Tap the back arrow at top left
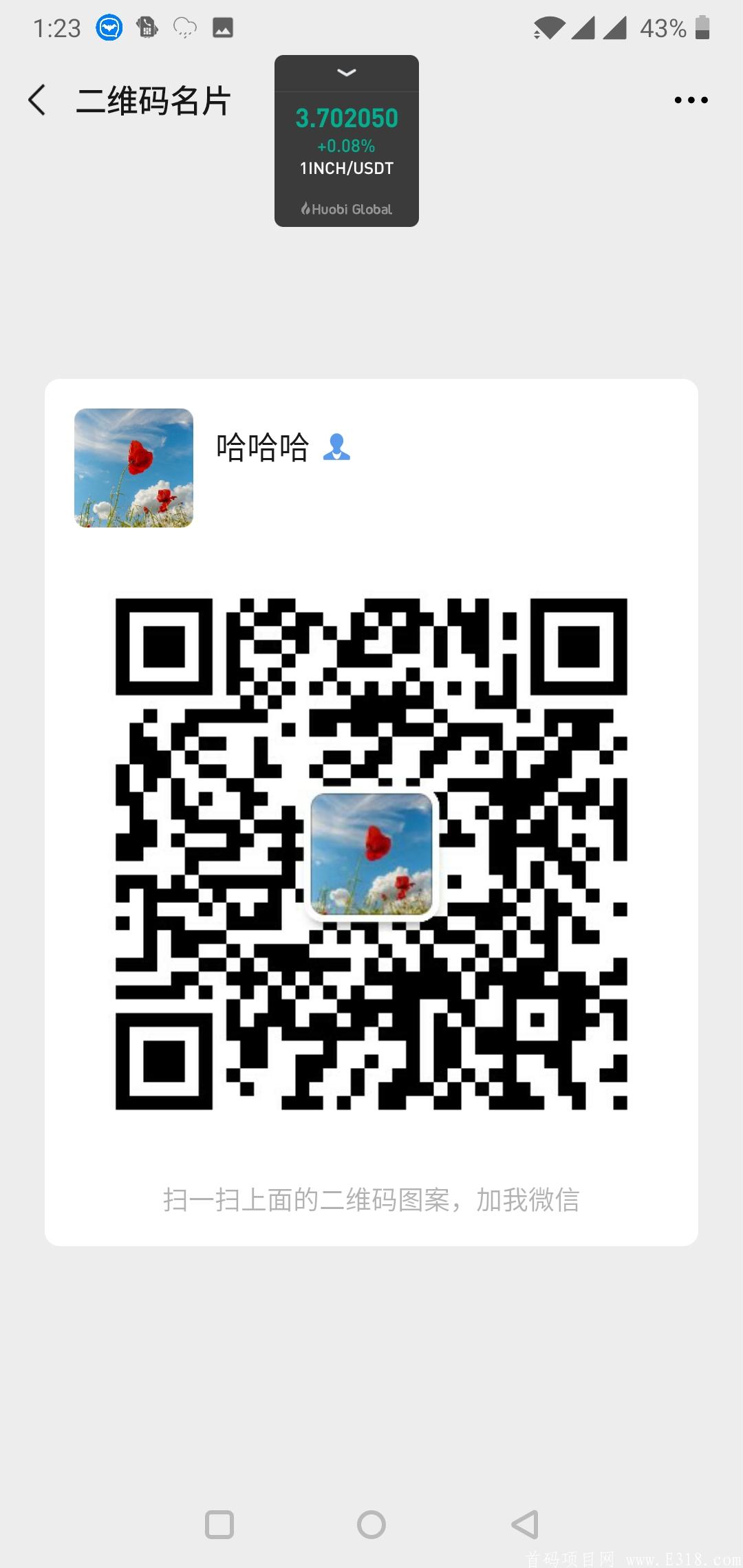The width and height of the screenshot is (743, 1568). point(37,100)
